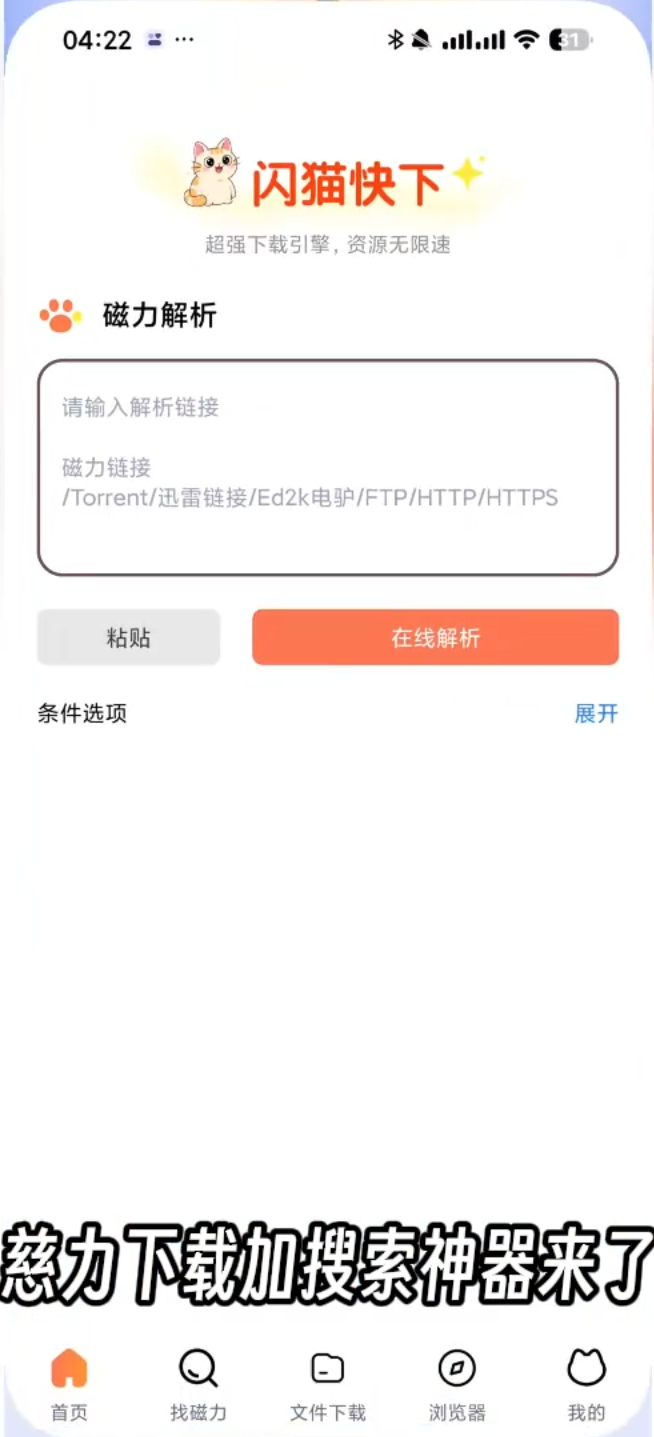Switch to the 首页 home tab

pos(69,1384)
